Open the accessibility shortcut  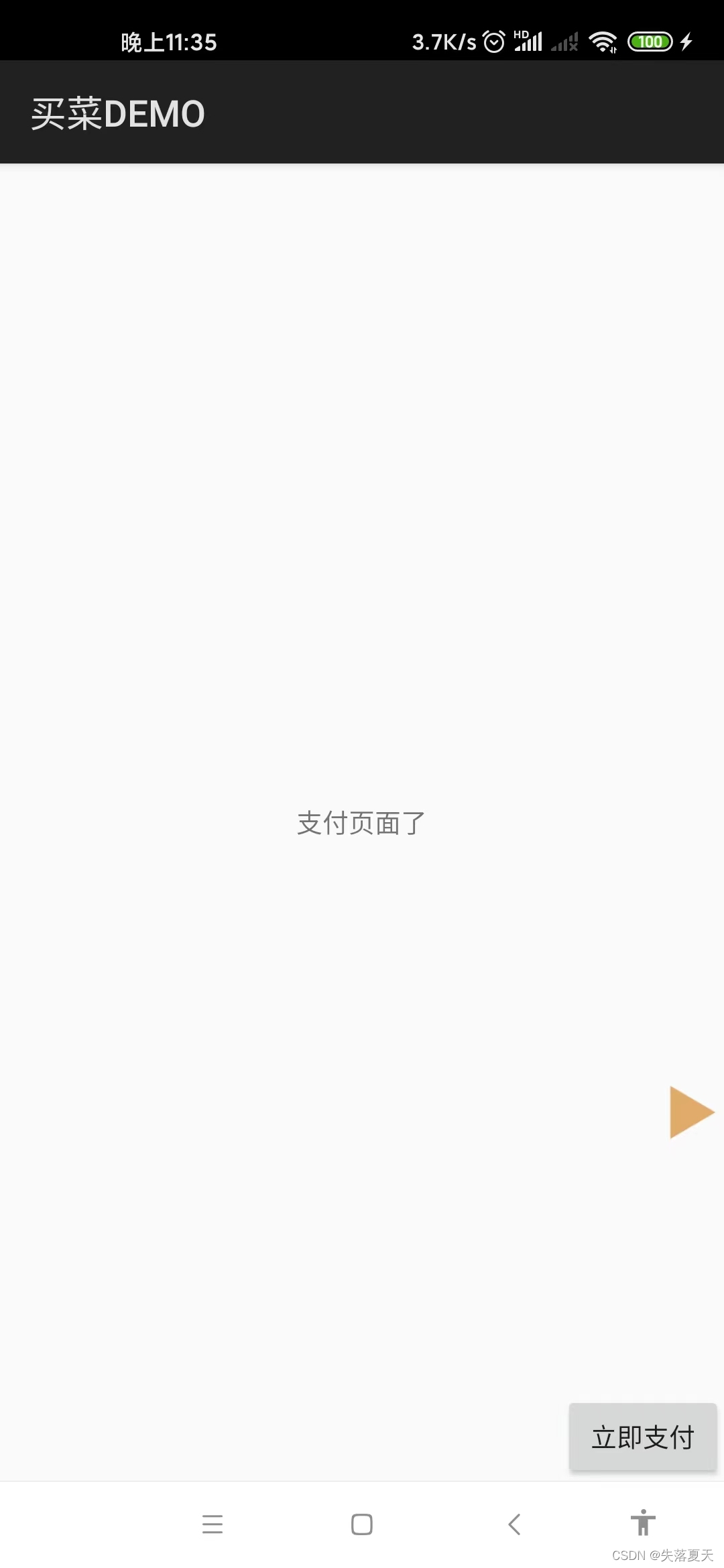[642, 1522]
